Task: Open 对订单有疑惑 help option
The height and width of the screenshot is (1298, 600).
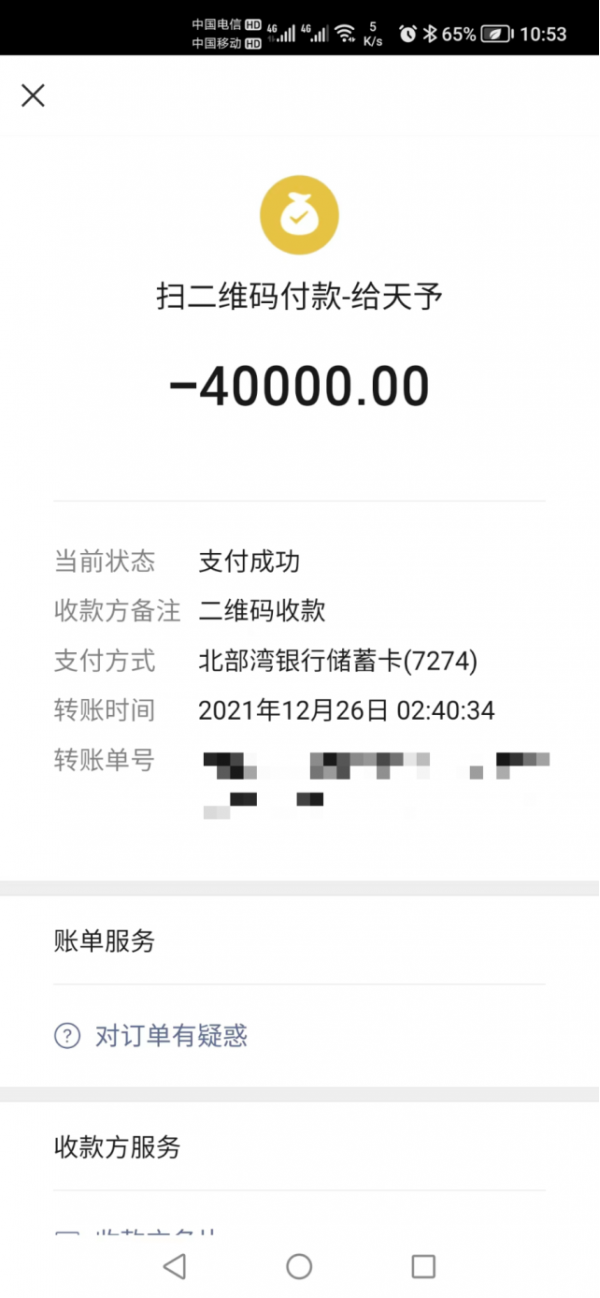Action: 170,1036
